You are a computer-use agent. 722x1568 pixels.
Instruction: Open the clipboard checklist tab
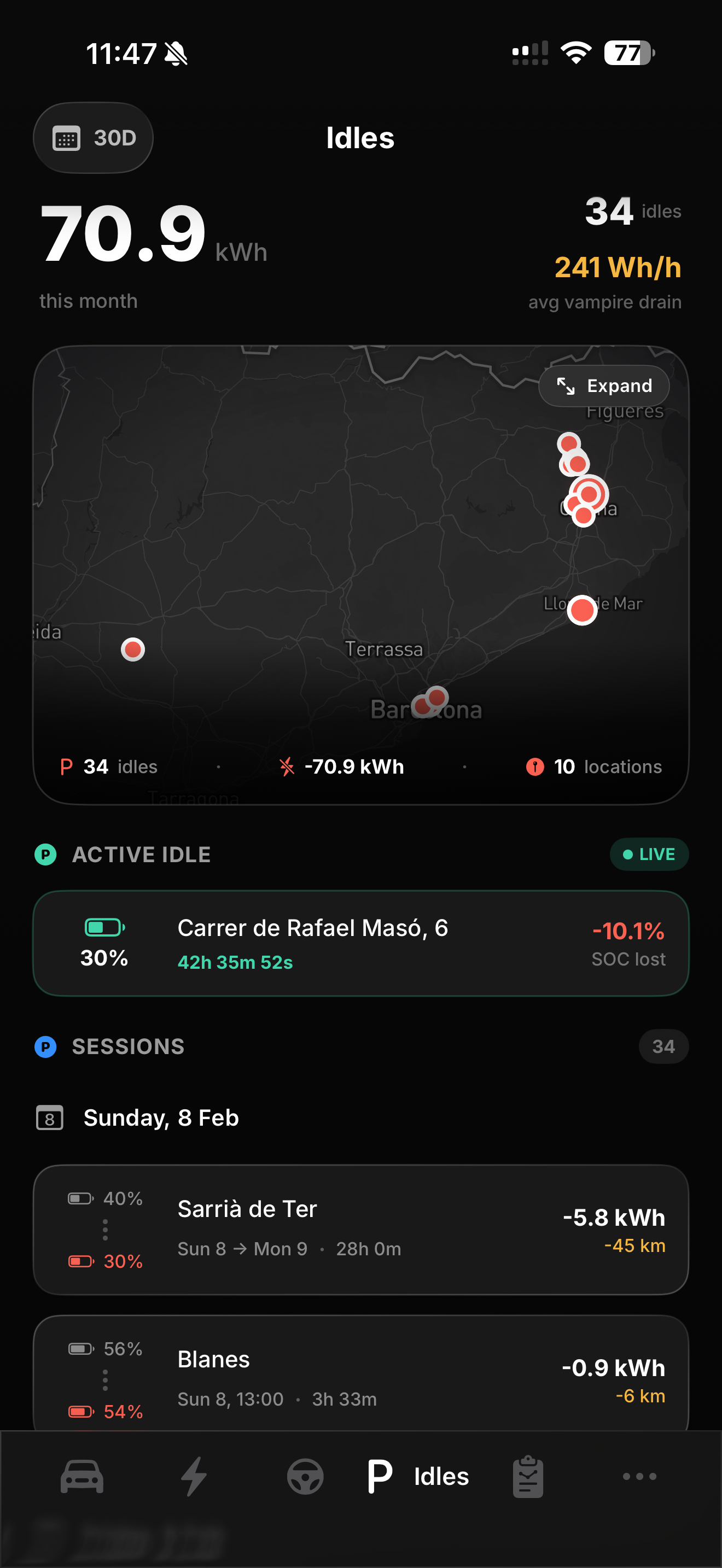click(528, 1476)
